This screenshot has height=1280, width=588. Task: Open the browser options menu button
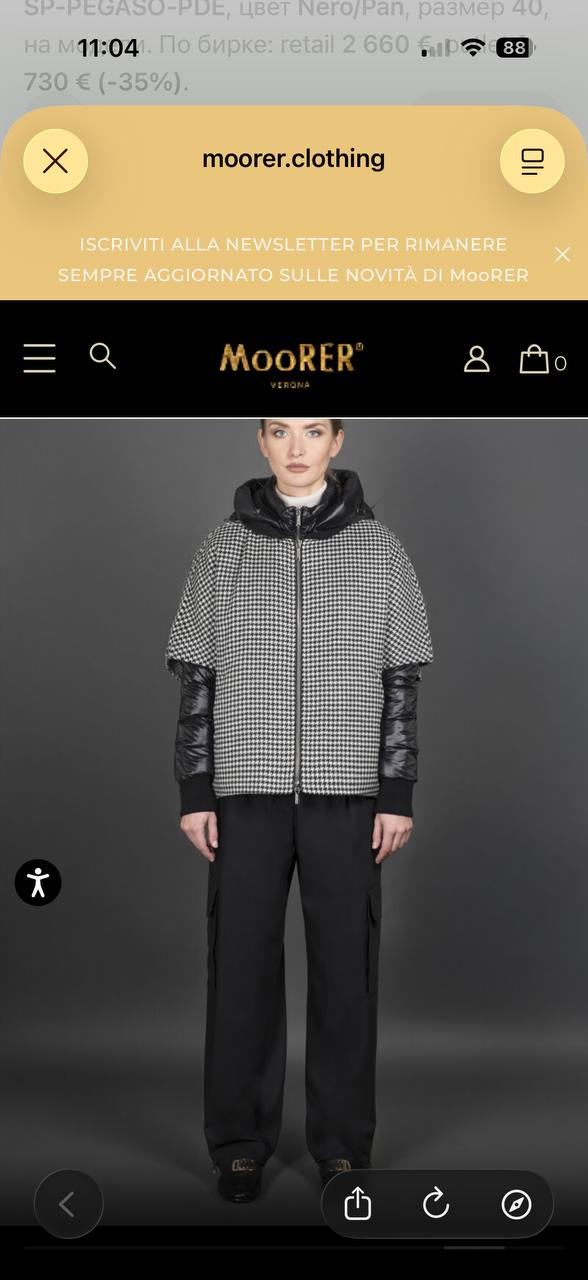click(x=532, y=161)
